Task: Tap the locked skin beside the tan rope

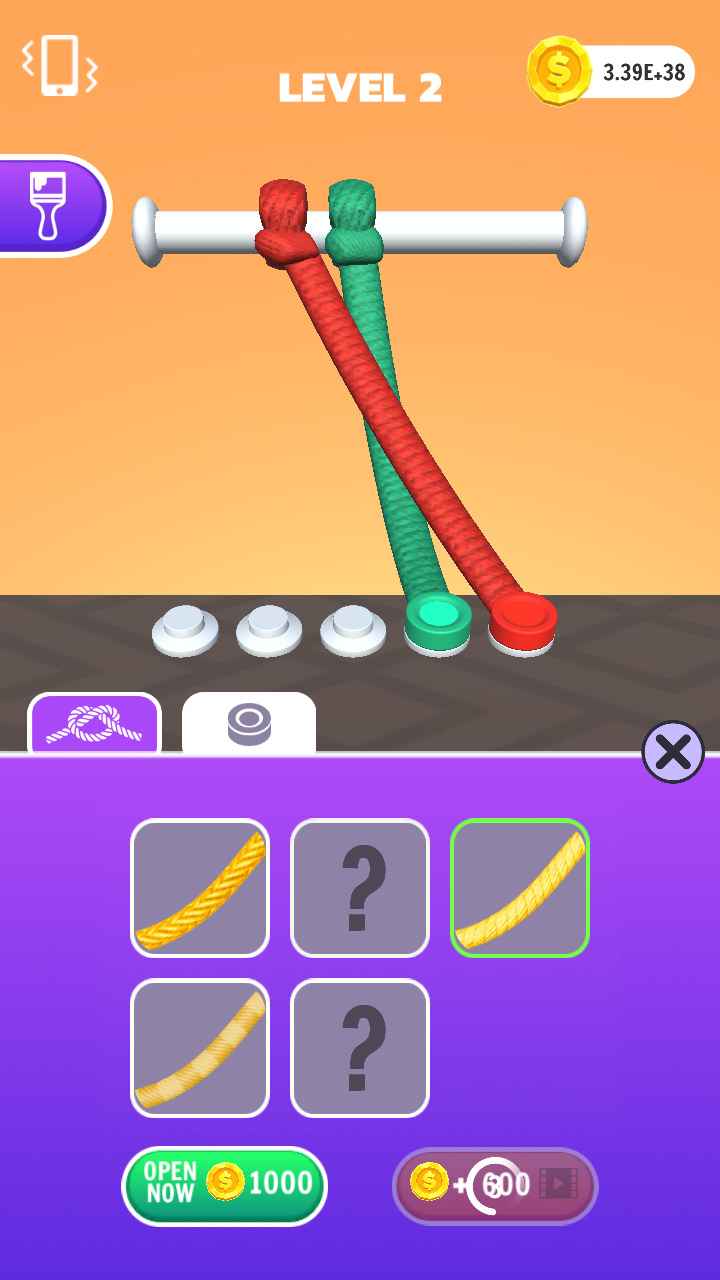Action: (360, 1048)
